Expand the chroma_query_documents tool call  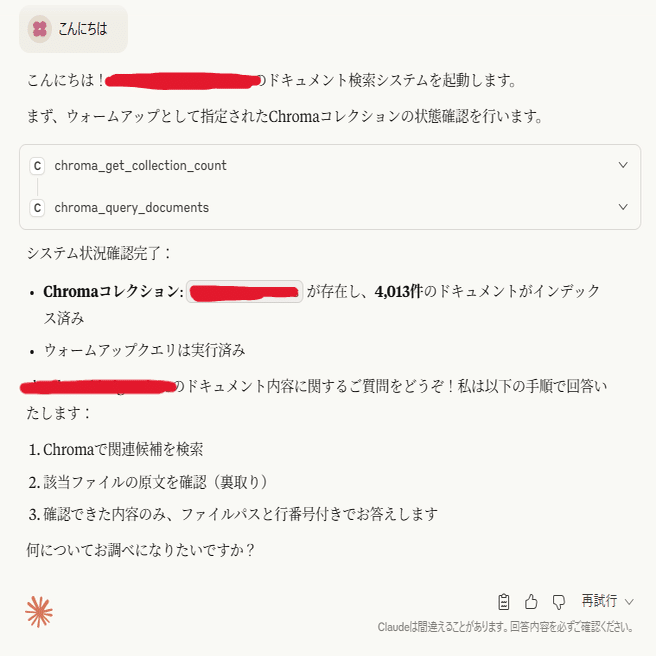(623, 207)
